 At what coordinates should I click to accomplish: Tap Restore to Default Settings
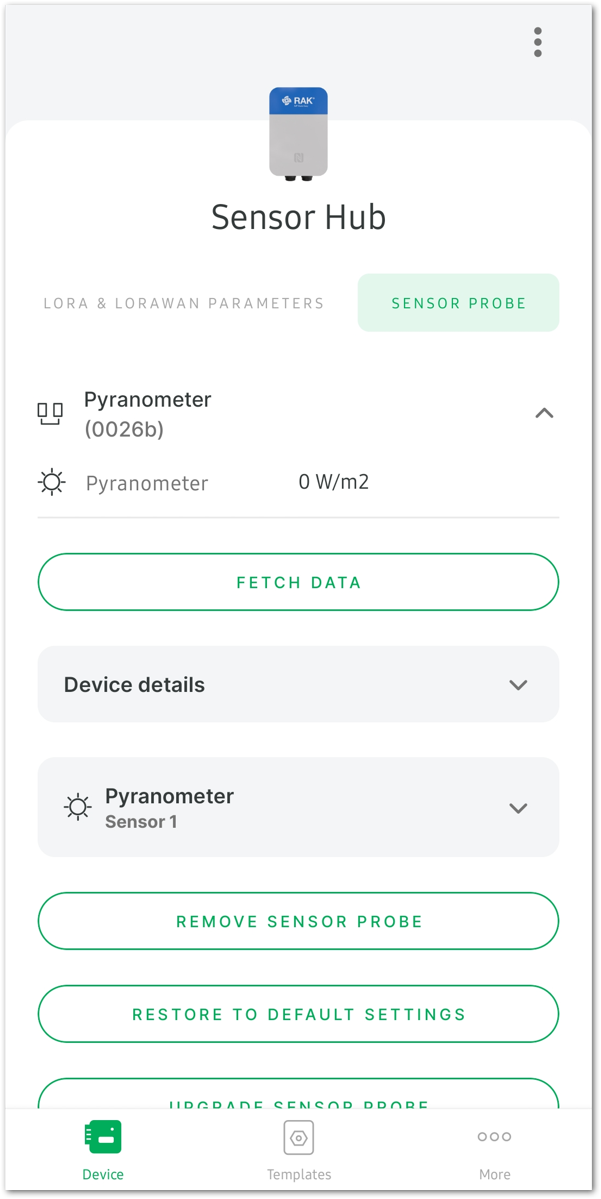click(298, 1014)
